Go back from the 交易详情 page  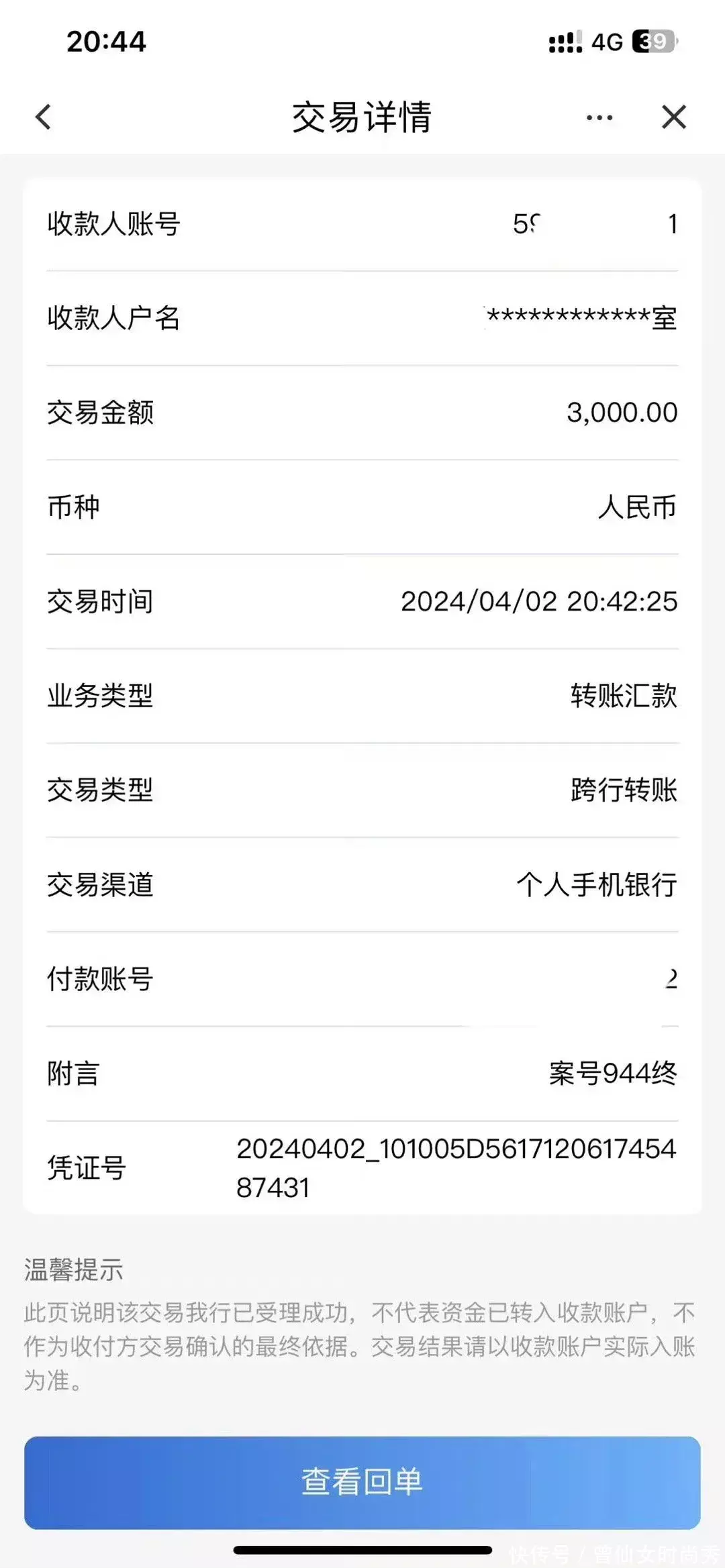[x=44, y=117]
